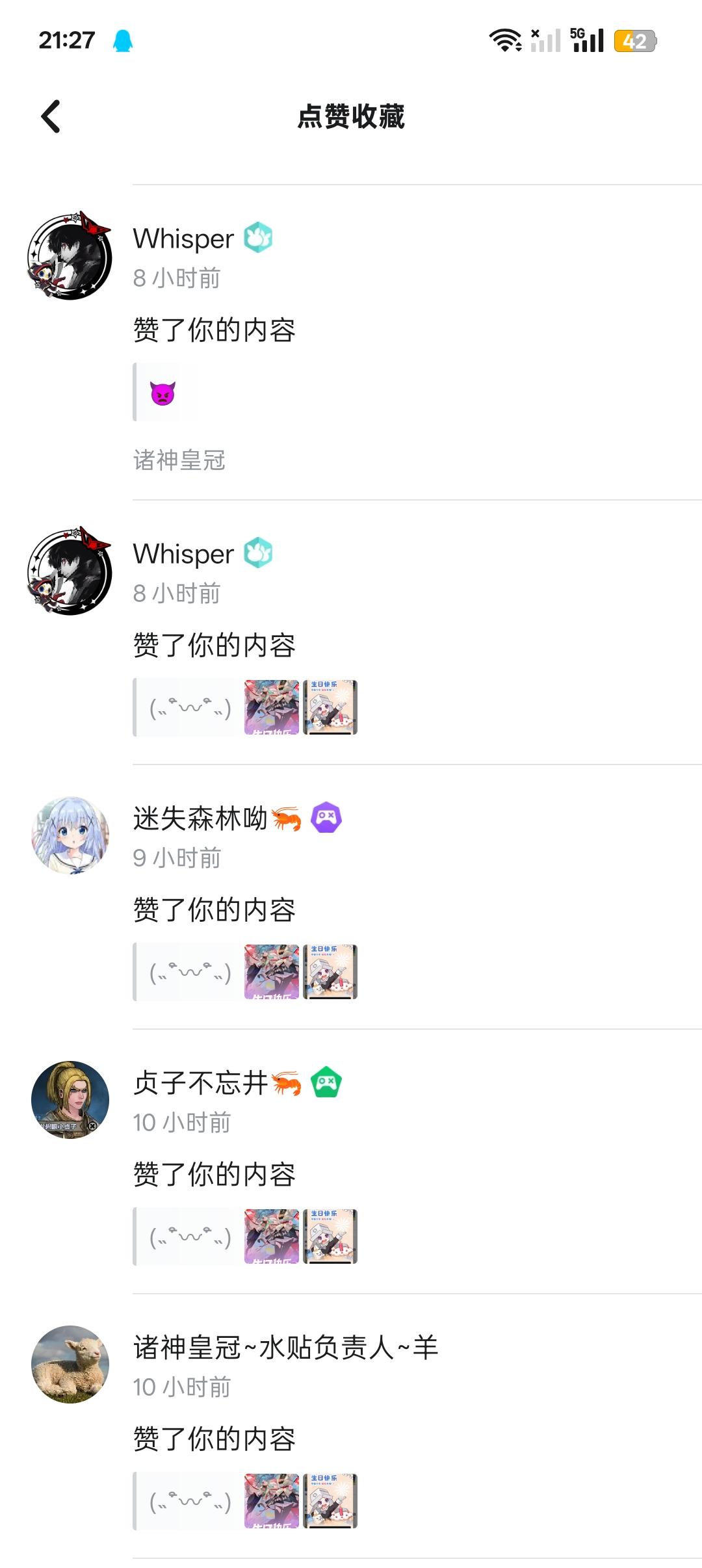Tap the Wi-Fi signal icon
The width and height of the screenshot is (702, 1568).
click(x=506, y=40)
